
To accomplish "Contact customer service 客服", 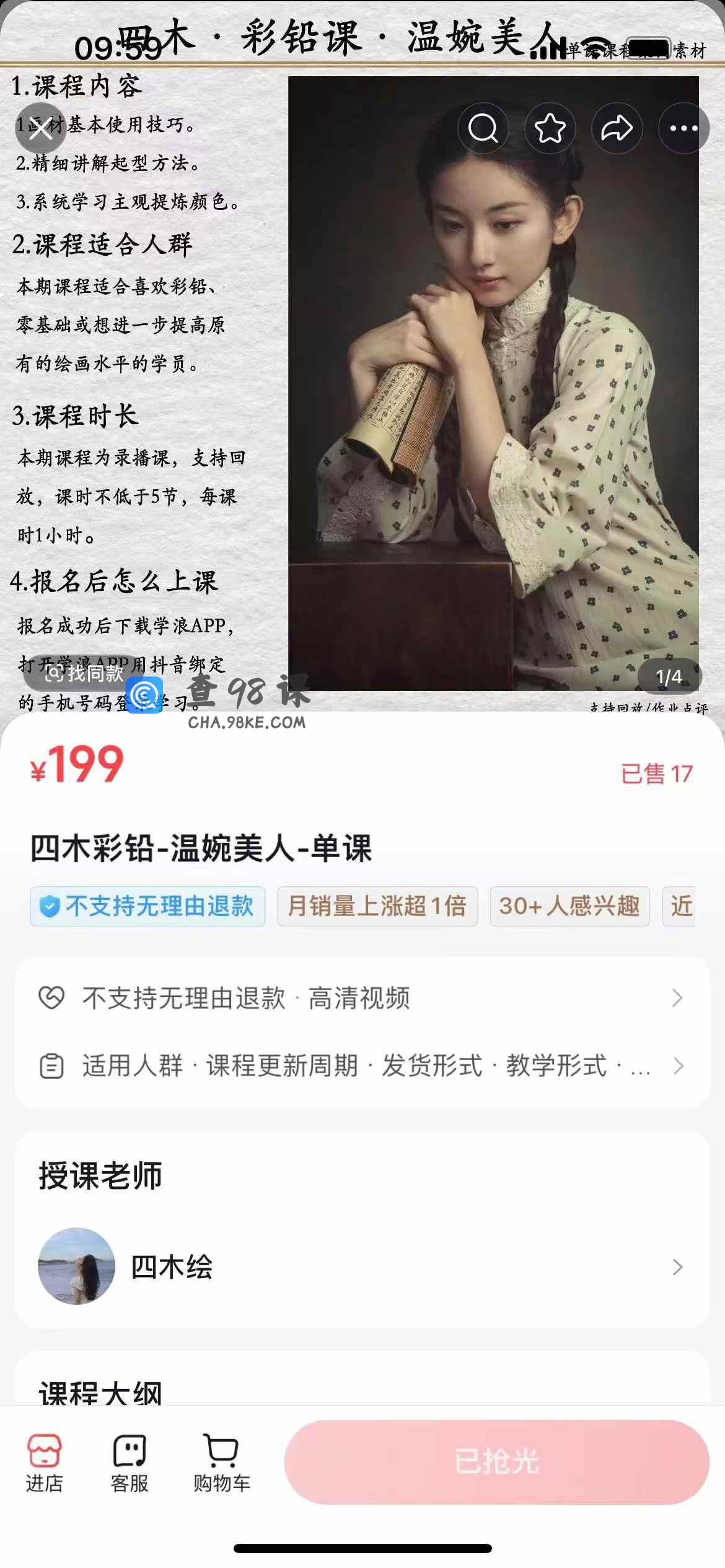I will click(x=130, y=1463).
